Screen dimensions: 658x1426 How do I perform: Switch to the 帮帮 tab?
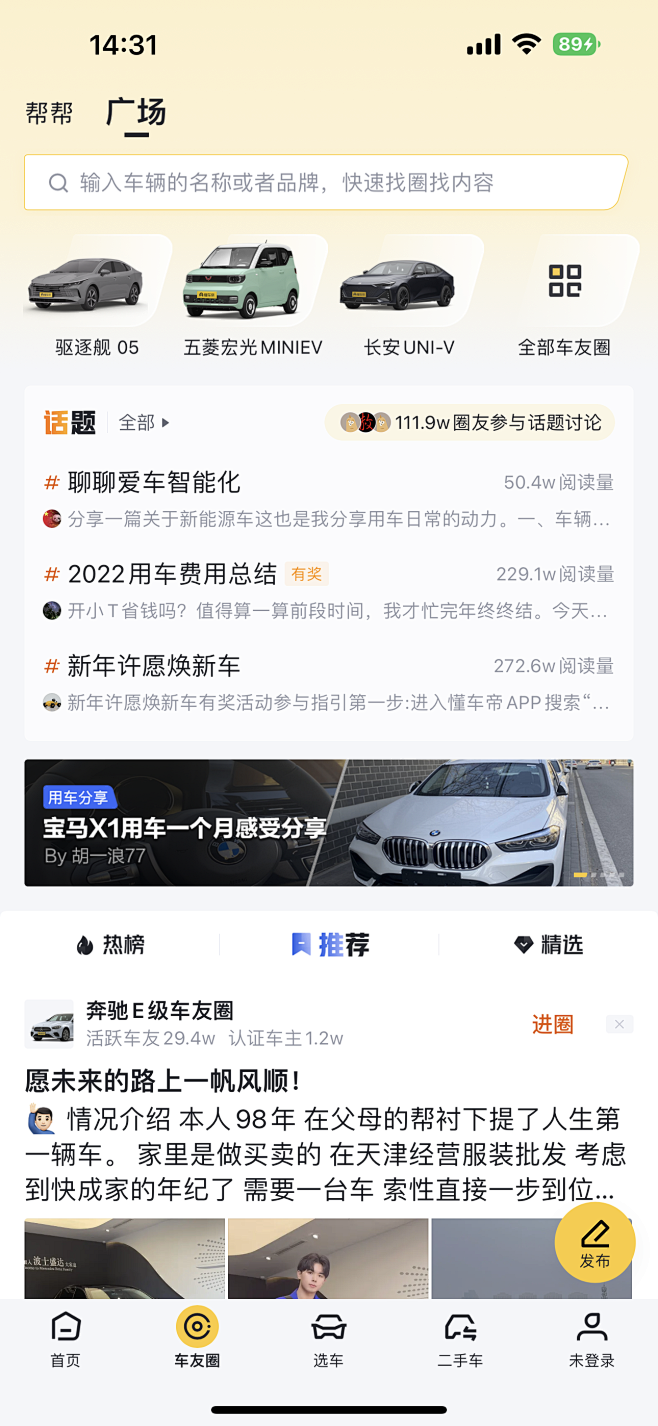49,113
